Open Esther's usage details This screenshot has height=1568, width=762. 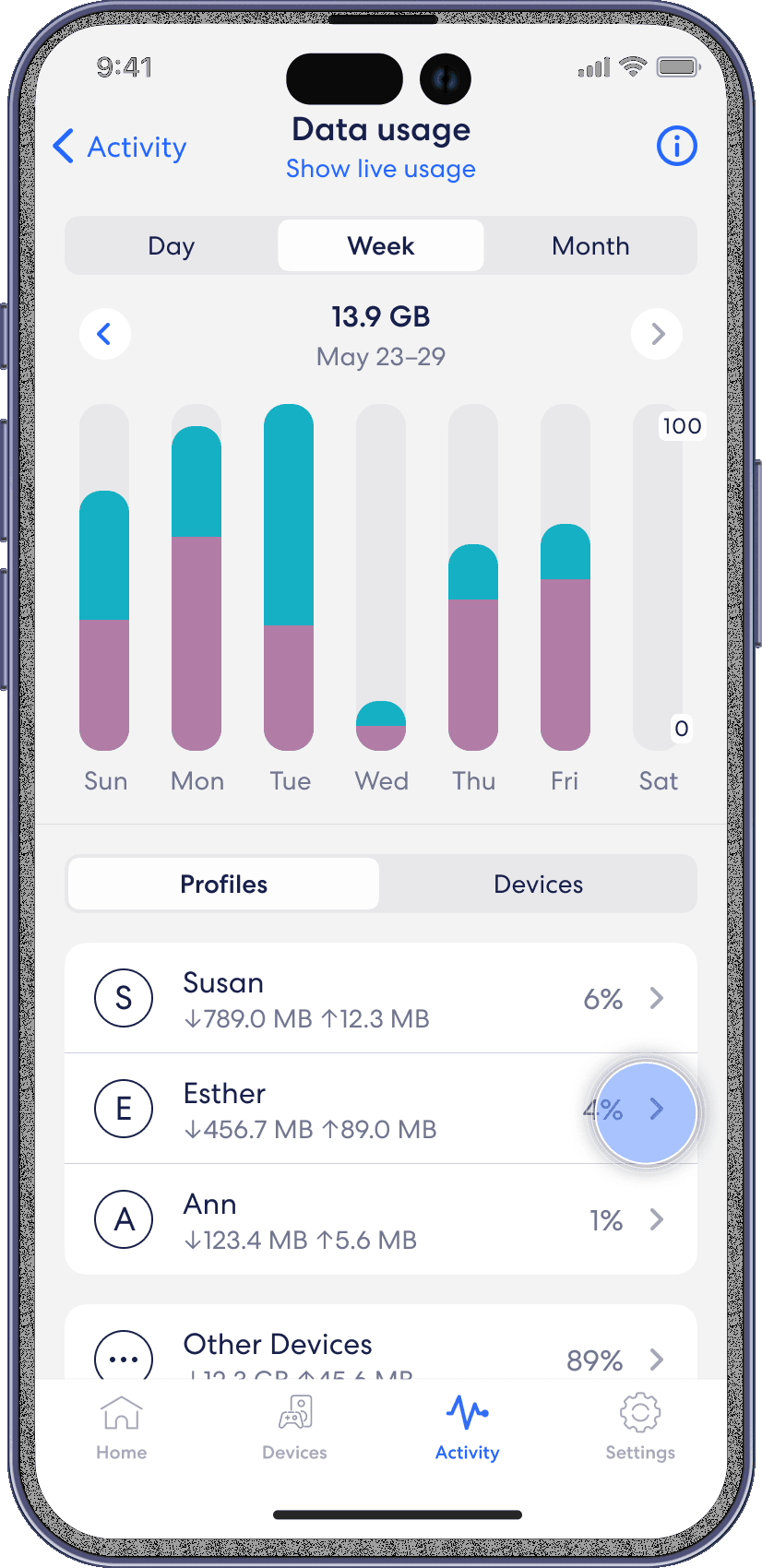point(380,1110)
